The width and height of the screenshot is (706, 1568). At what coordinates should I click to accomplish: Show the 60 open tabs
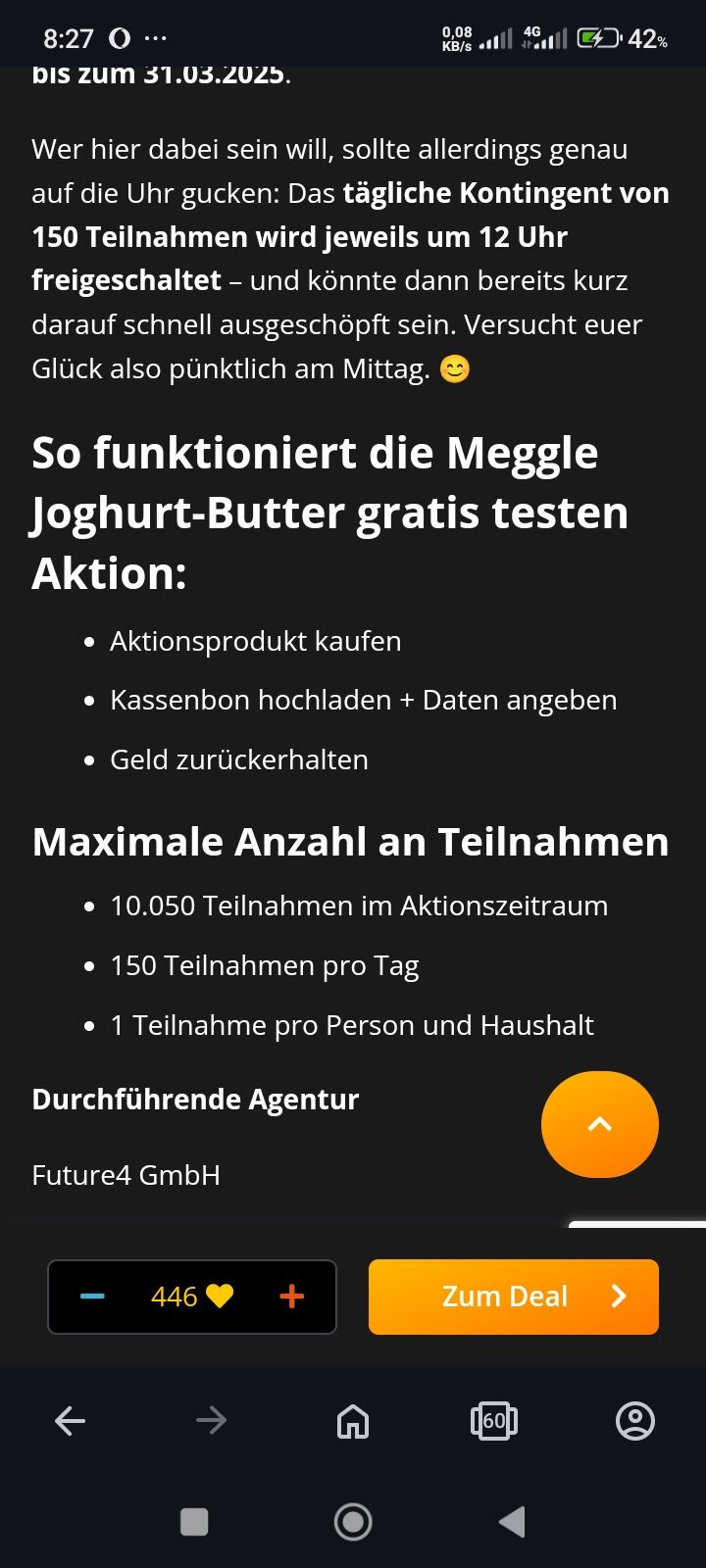pyautogui.click(x=494, y=1420)
